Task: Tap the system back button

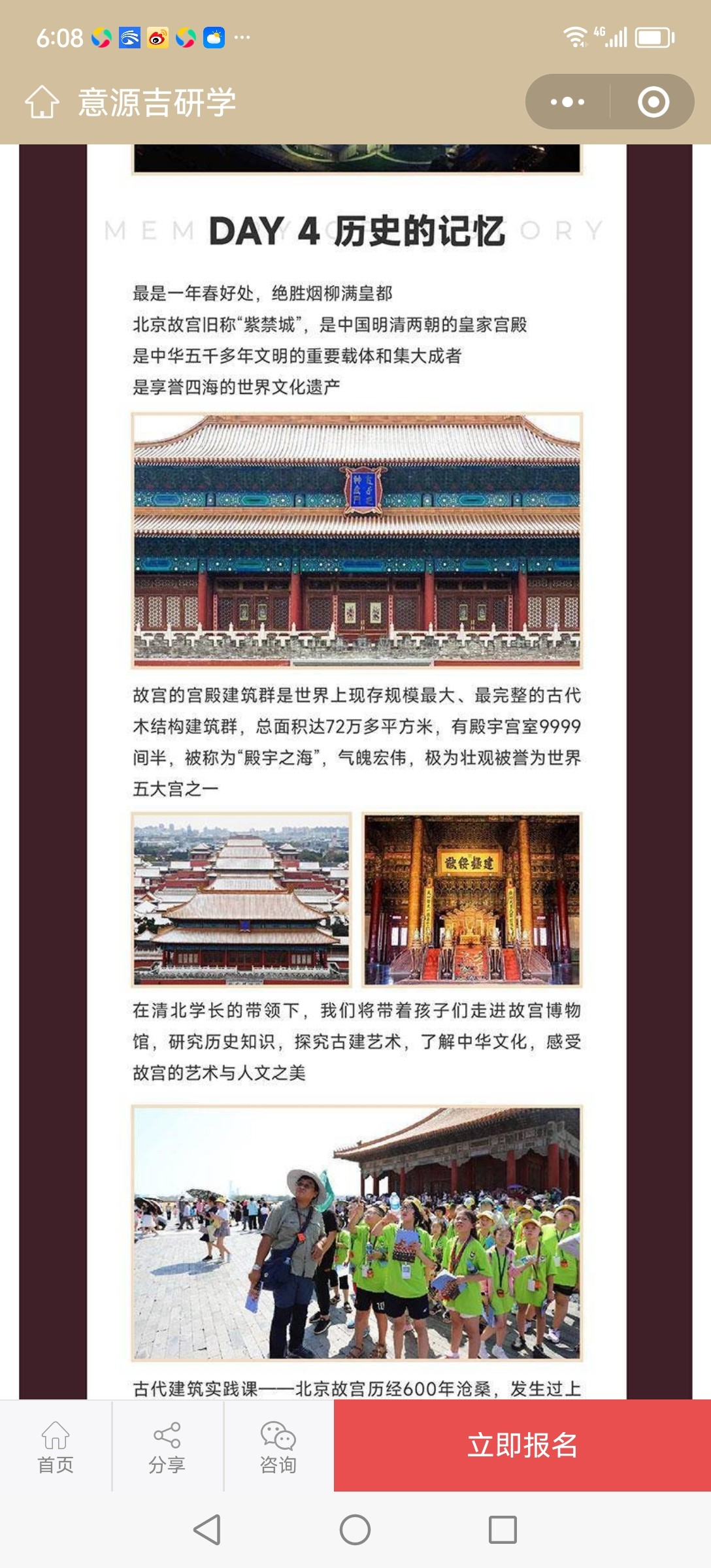Action: (x=208, y=1530)
